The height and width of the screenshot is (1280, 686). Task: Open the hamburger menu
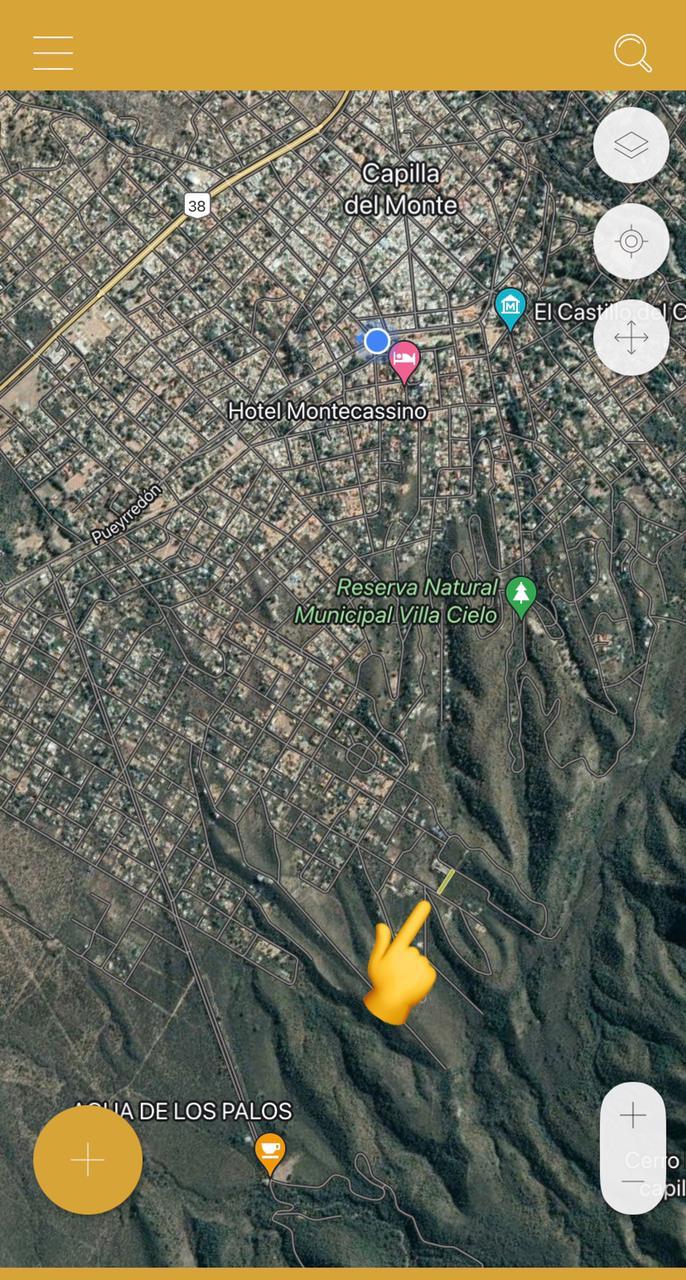[x=53, y=52]
